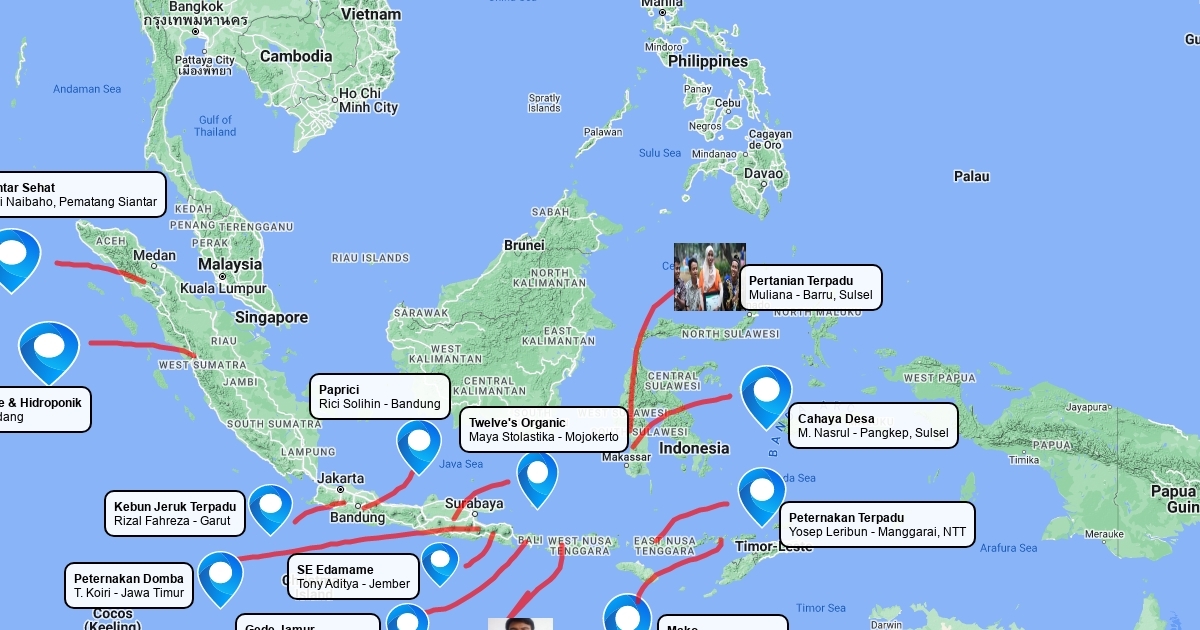Open the Cahaya Desa map pin
This screenshot has width=1200, height=630.
tap(766, 396)
